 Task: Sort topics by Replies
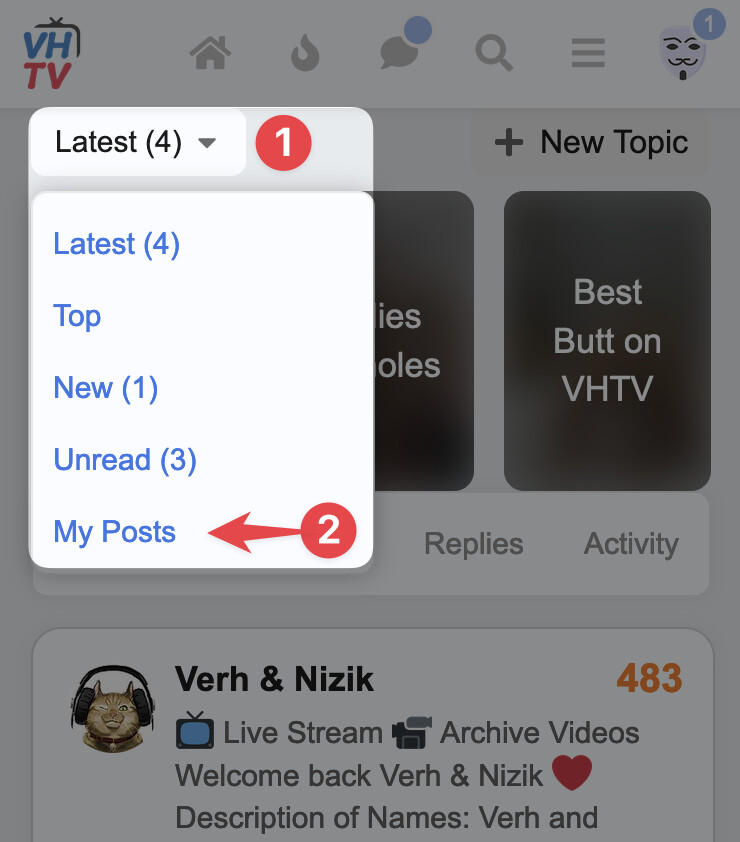(x=473, y=544)
